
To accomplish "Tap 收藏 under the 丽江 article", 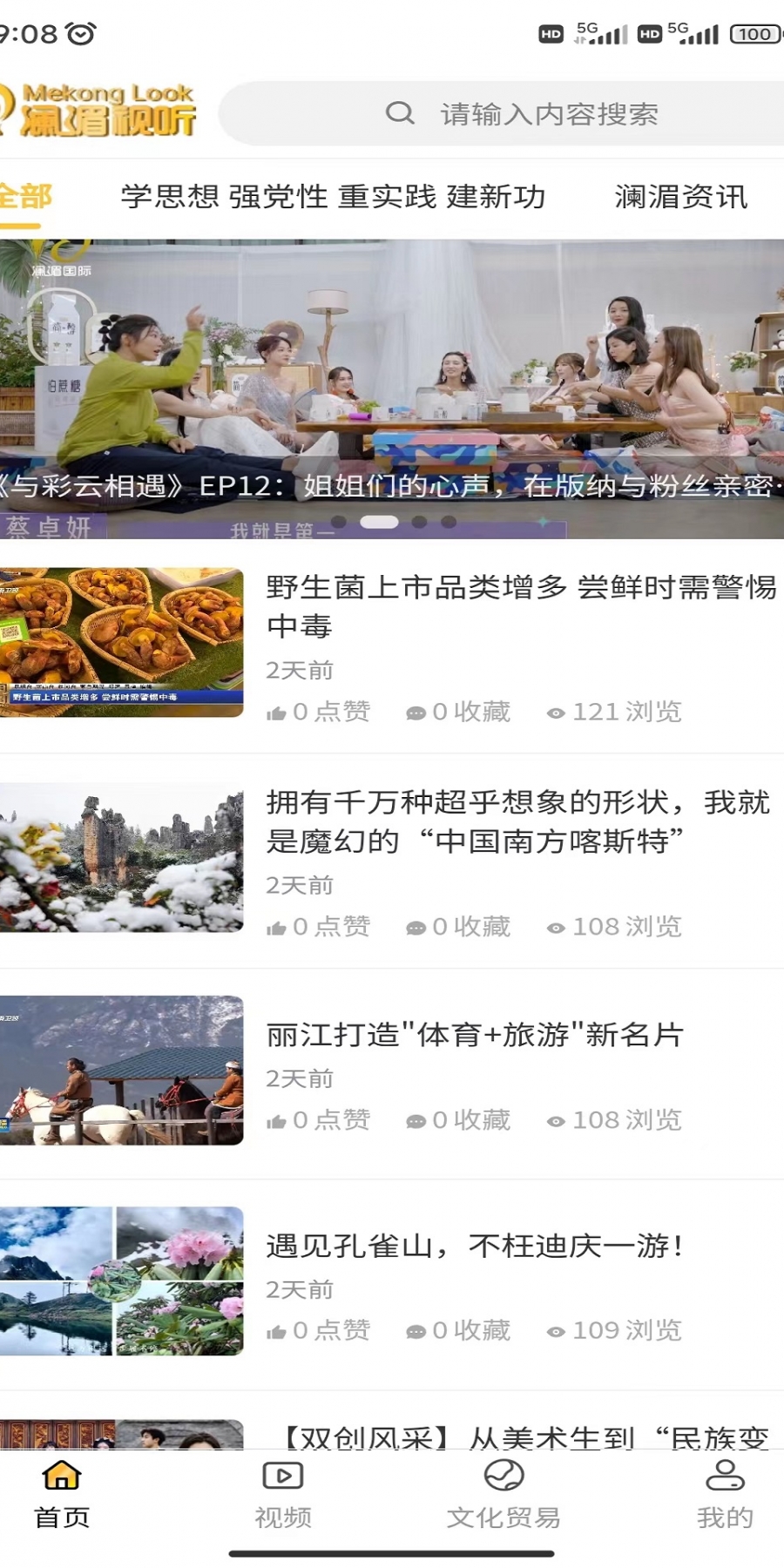I will pyautogui.click(x=458, y=1120).
